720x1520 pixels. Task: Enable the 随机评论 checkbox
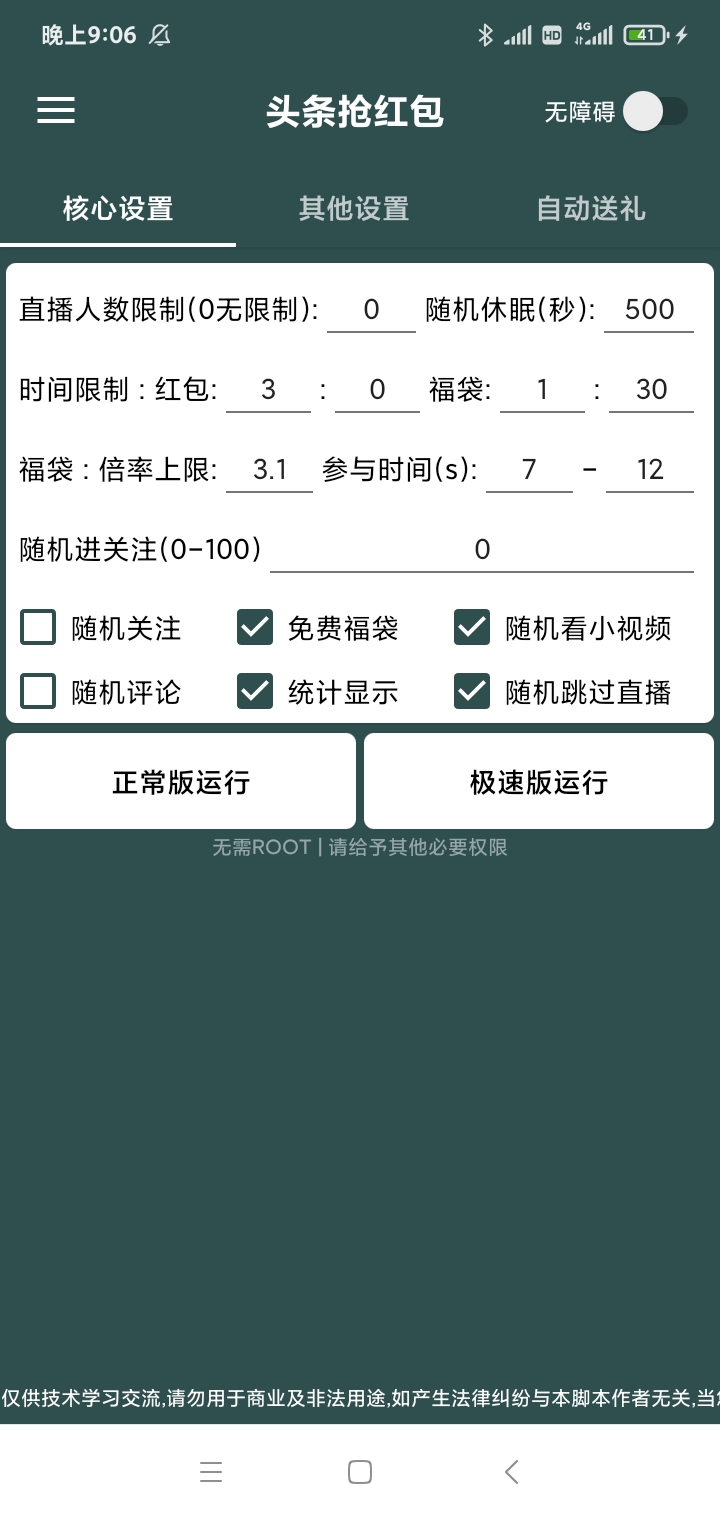pos(37,691)
